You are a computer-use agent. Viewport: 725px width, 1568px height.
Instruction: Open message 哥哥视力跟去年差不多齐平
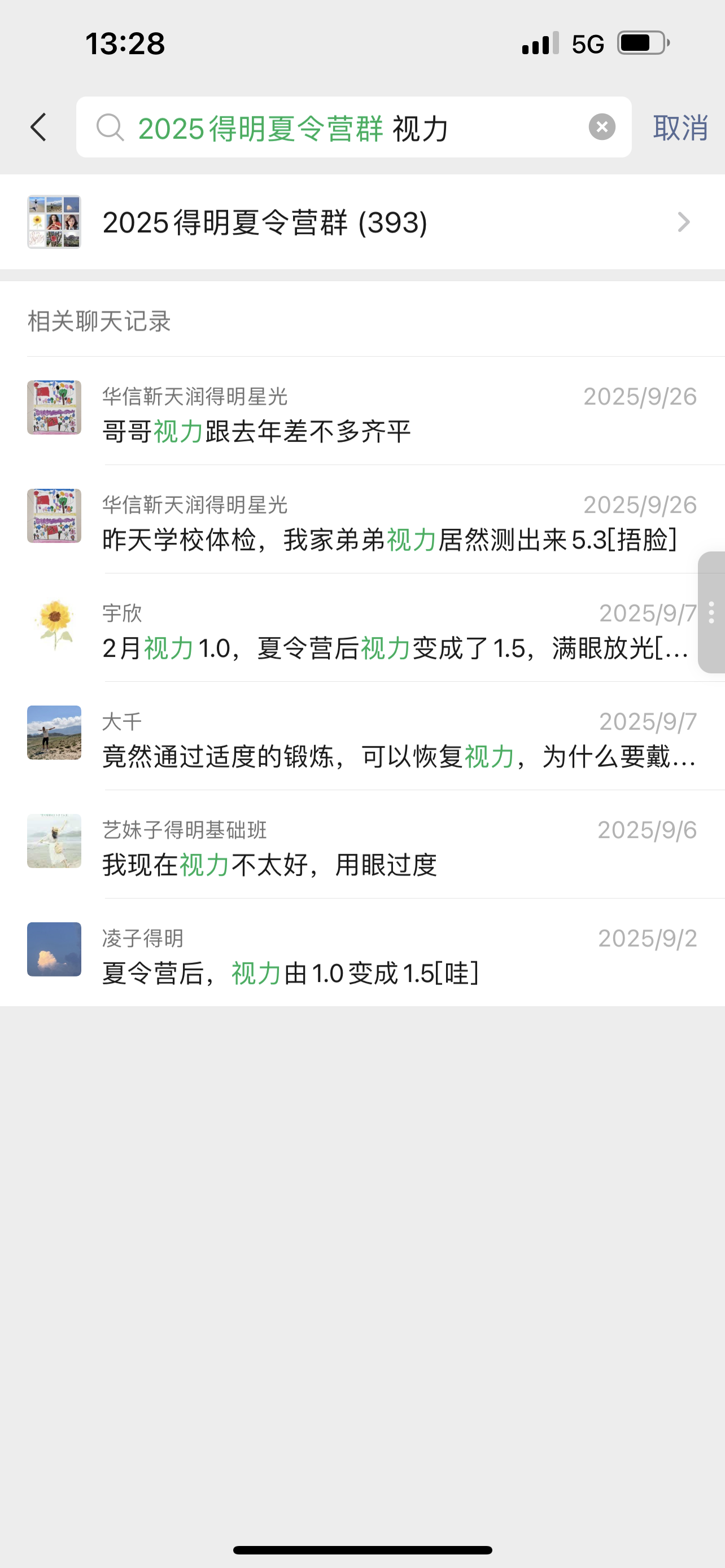coord(362,414)
